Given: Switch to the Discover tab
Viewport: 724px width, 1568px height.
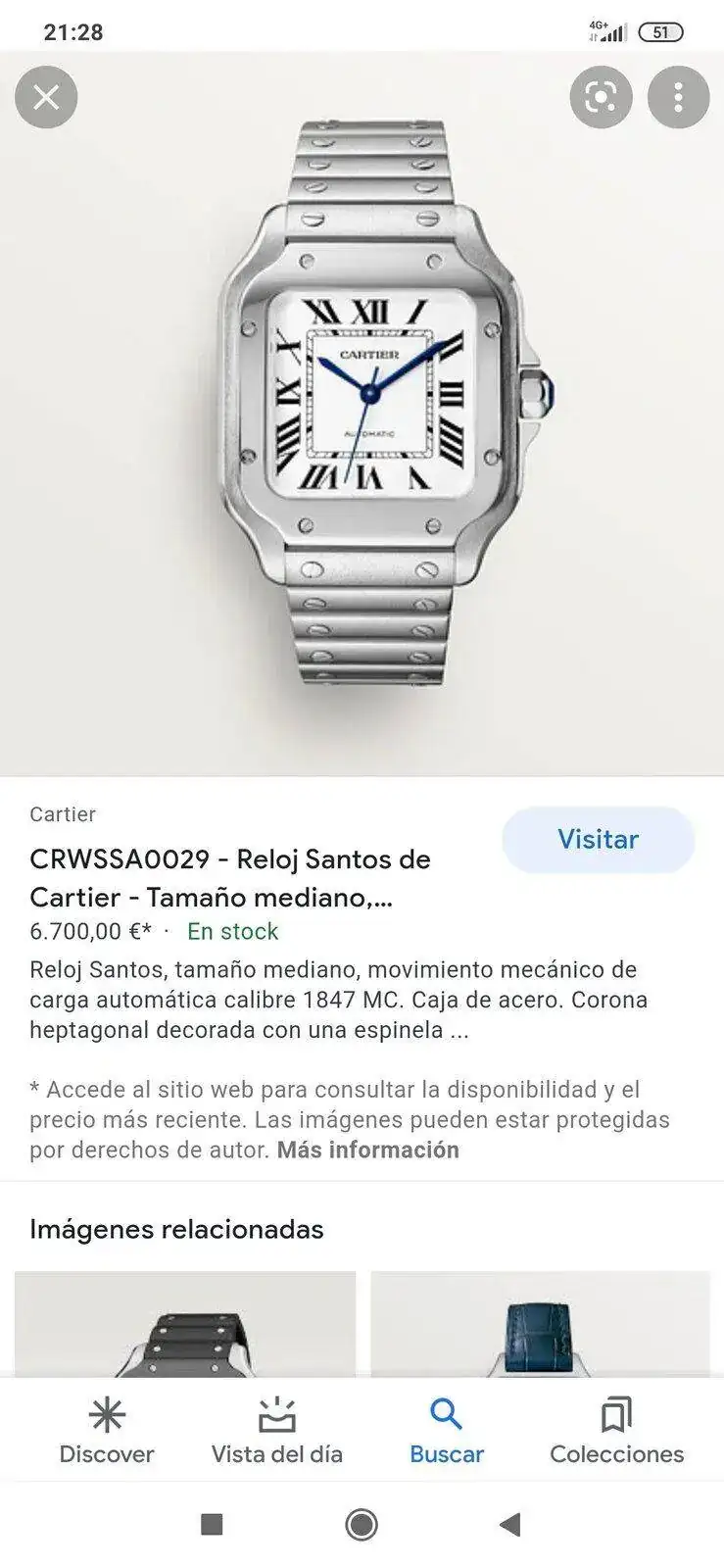Looking at the screenshot, I should click(107, 1431).
